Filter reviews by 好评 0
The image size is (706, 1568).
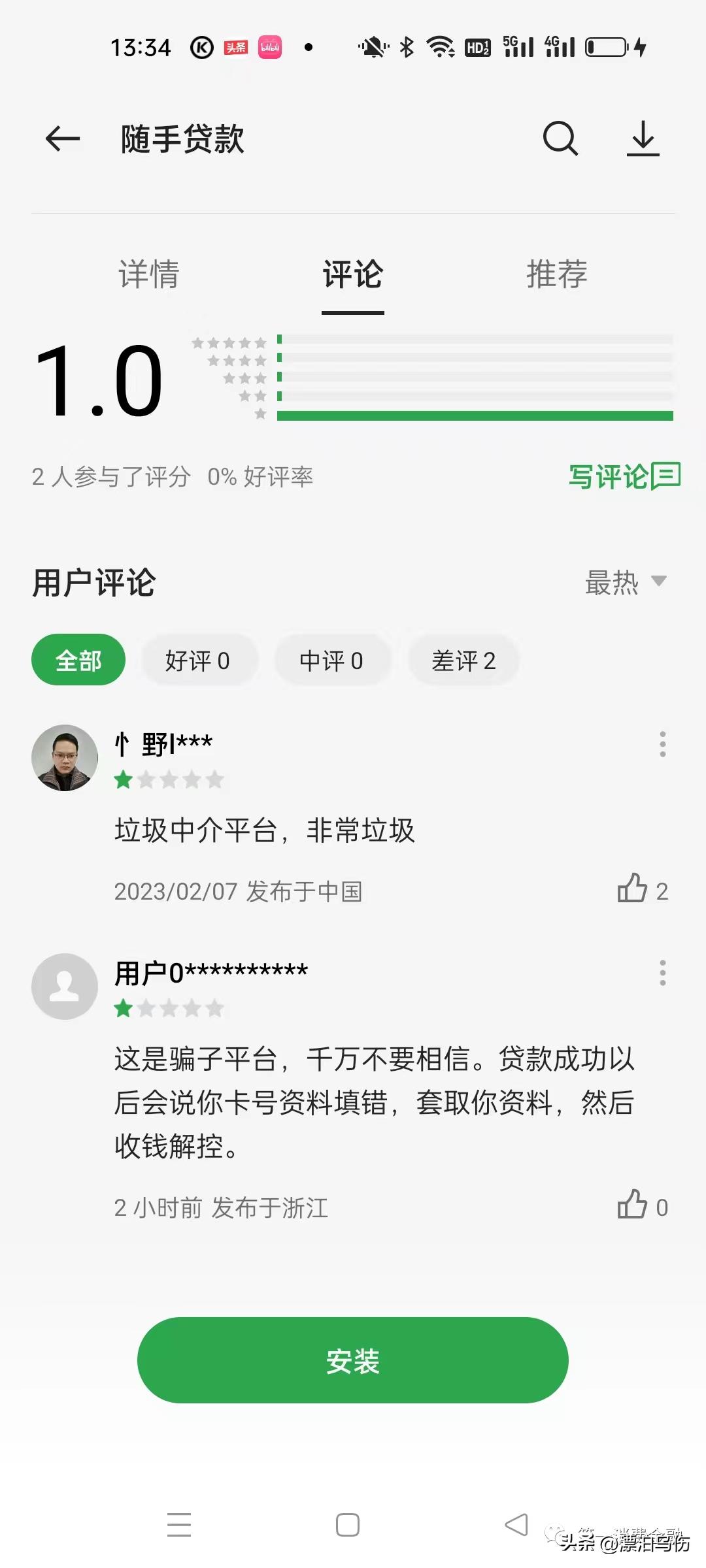(199, 660)
